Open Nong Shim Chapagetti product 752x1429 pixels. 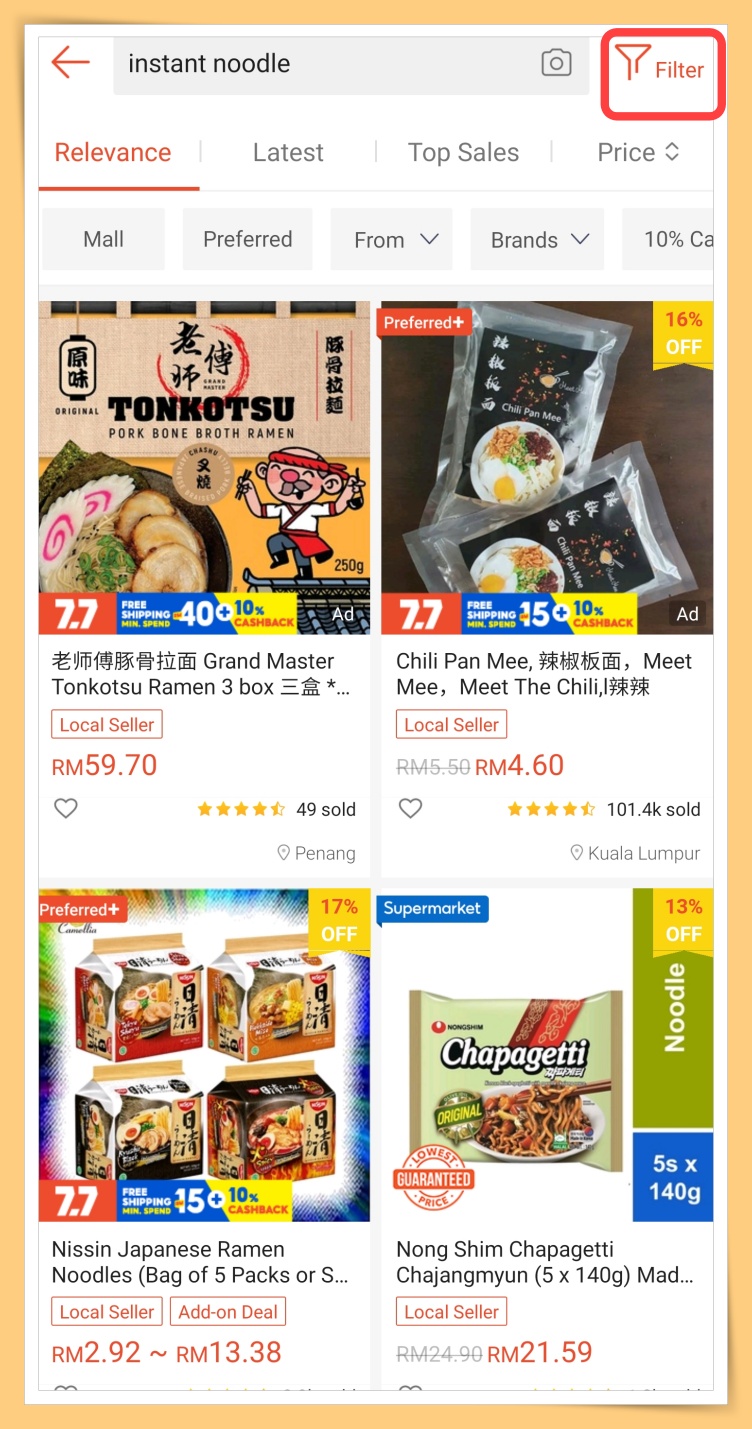(547, 1055)
